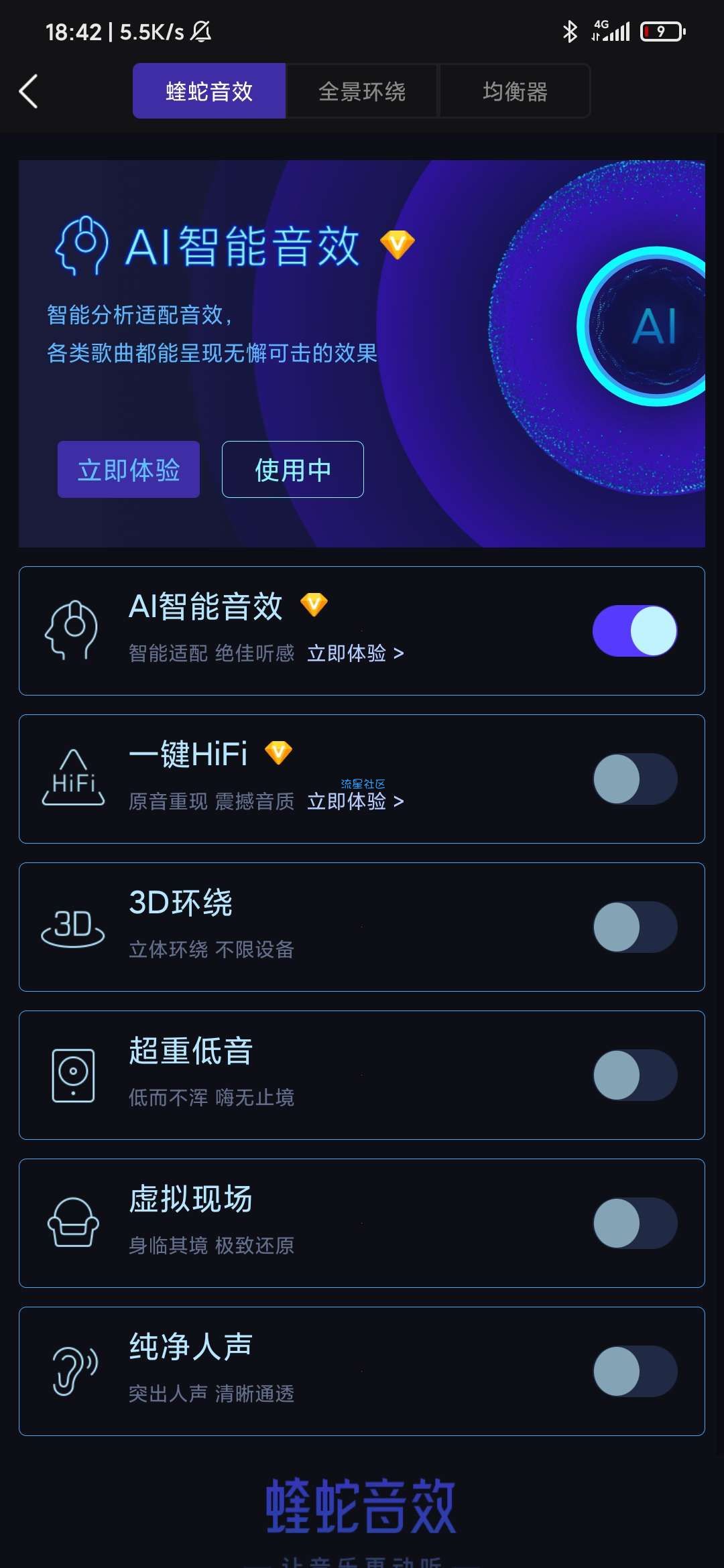Viewport: 724px width, 1568px height.
Task: Turn off the AI智能音效 switch
Action: point(635,631)
